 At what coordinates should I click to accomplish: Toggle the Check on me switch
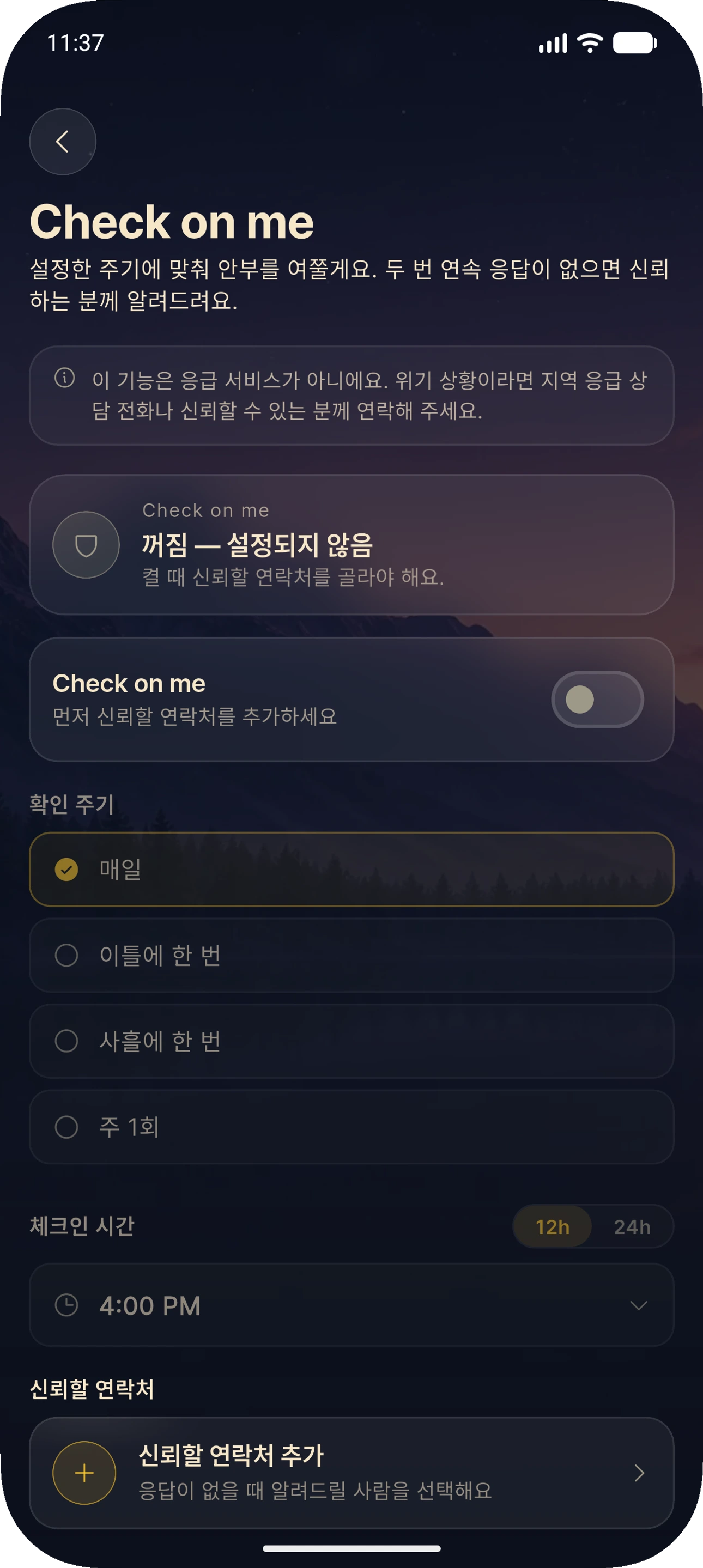pyautogui.click(x=597, y=700)
